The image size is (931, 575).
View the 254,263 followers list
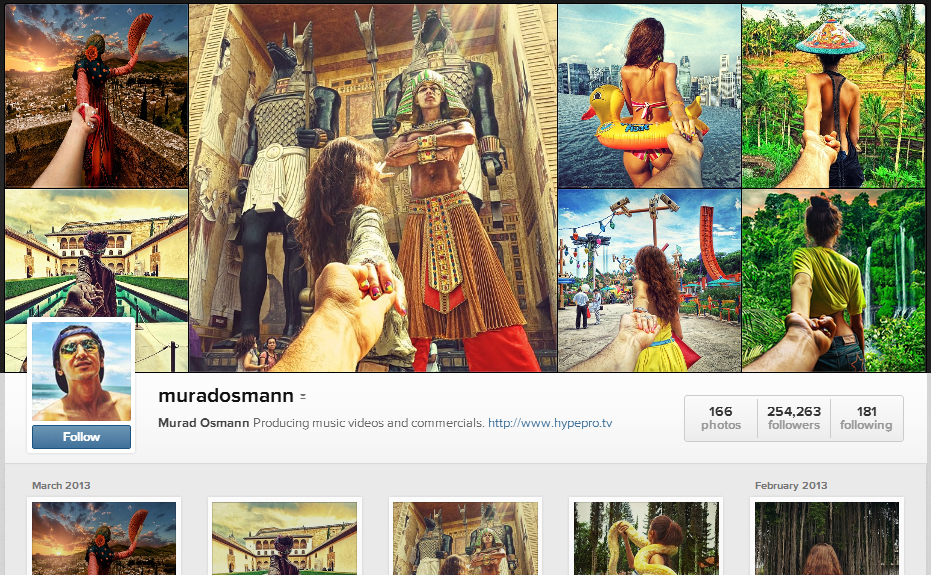tap(793, 418)
